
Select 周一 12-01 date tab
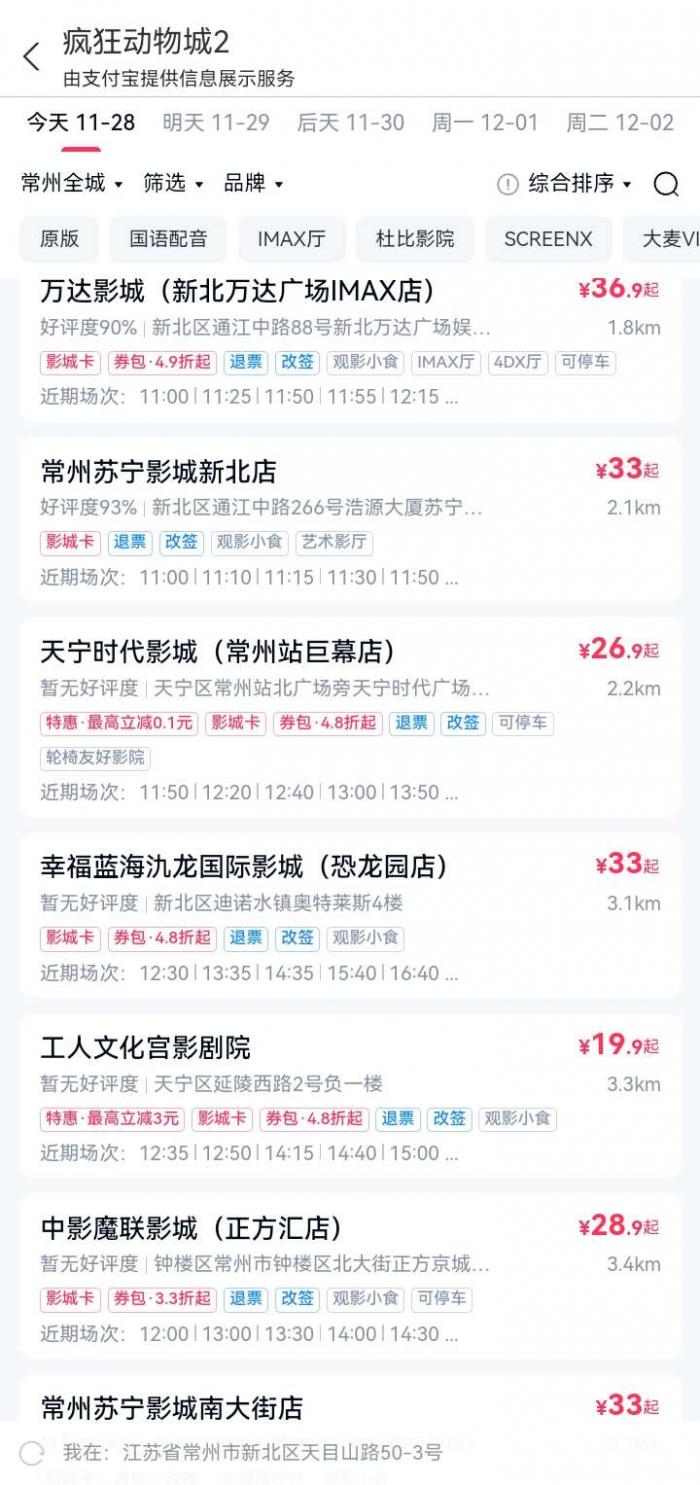coord(485,123)
